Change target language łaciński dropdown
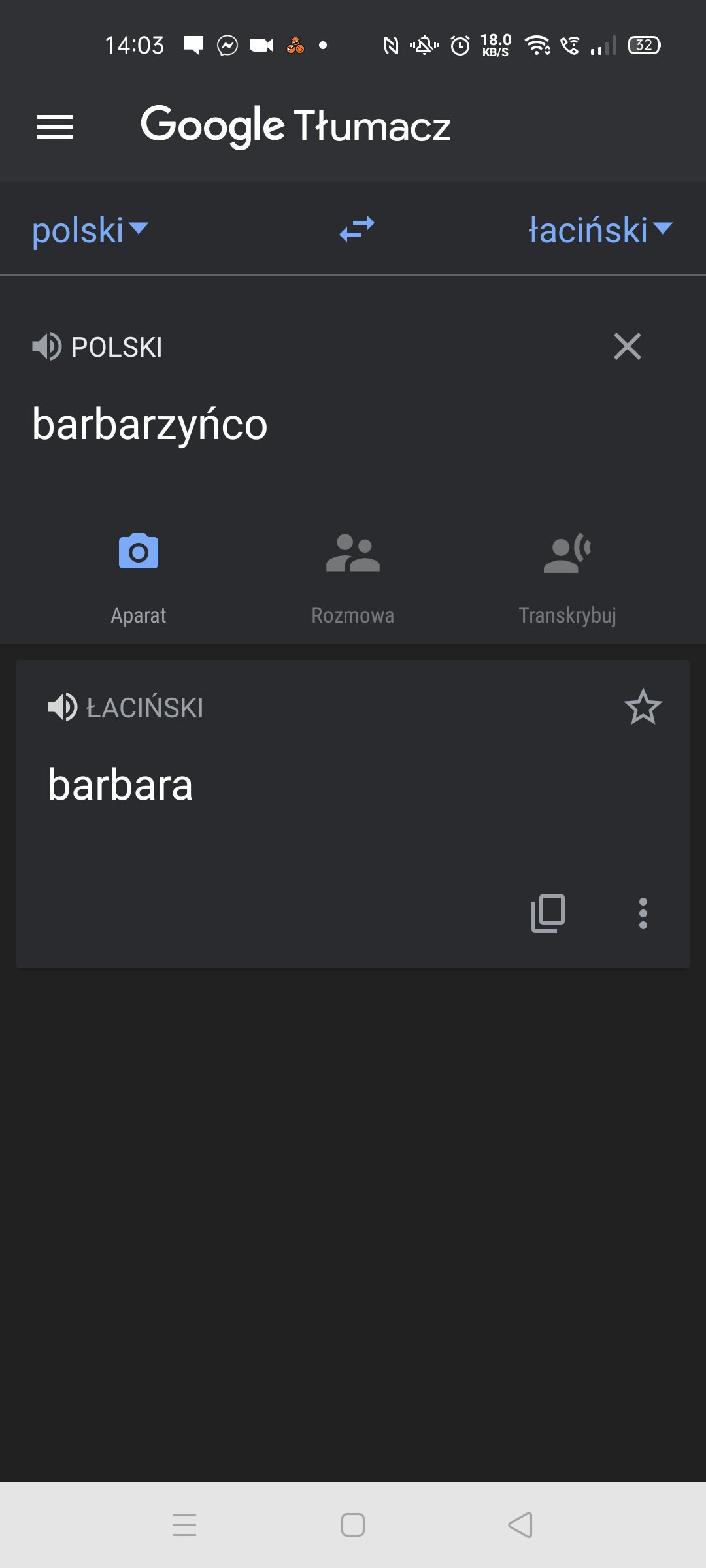This screenshot has width=706, height=1568. (600, 230)
